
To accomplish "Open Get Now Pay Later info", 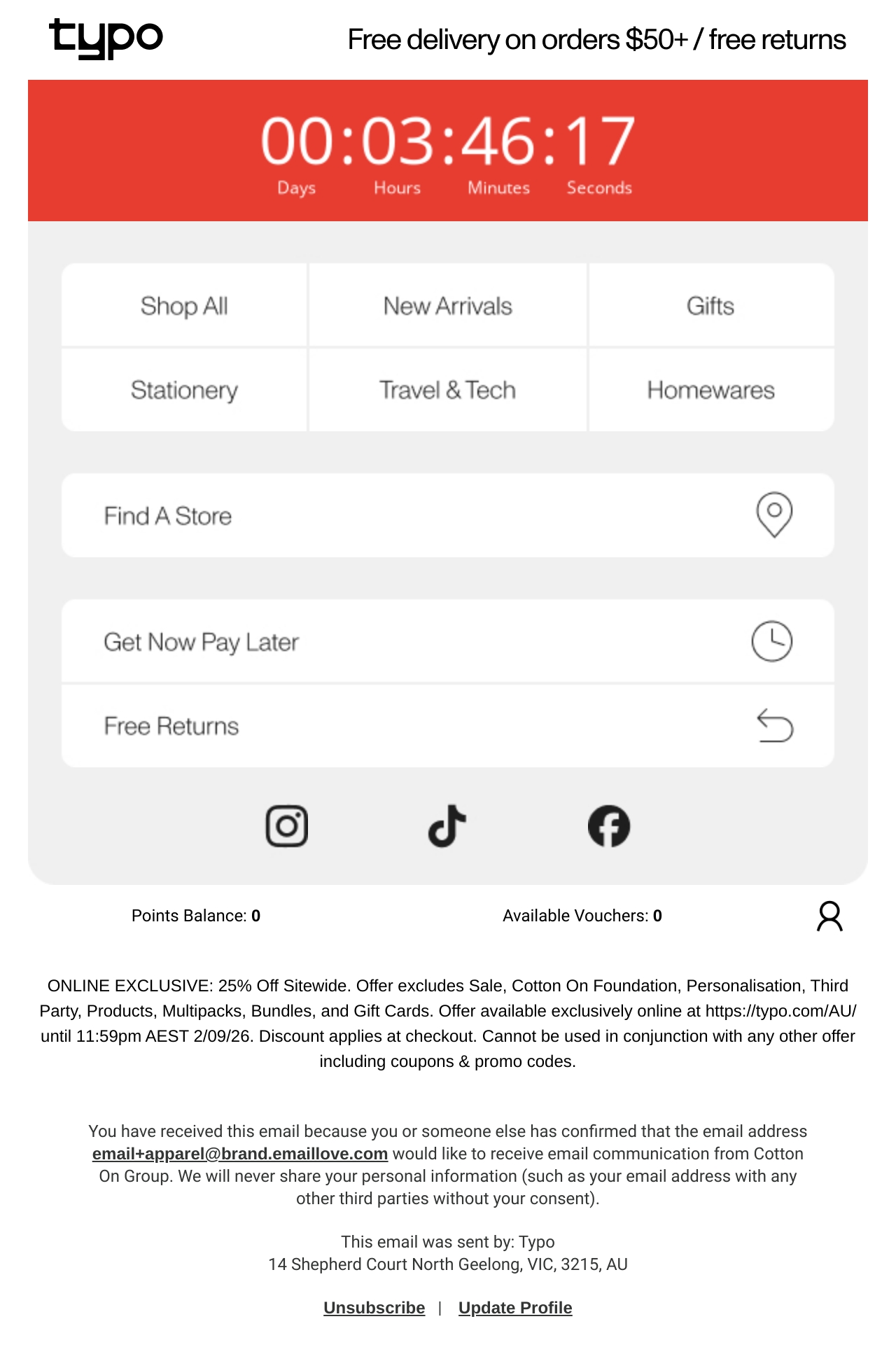I will tap(448, 641).
